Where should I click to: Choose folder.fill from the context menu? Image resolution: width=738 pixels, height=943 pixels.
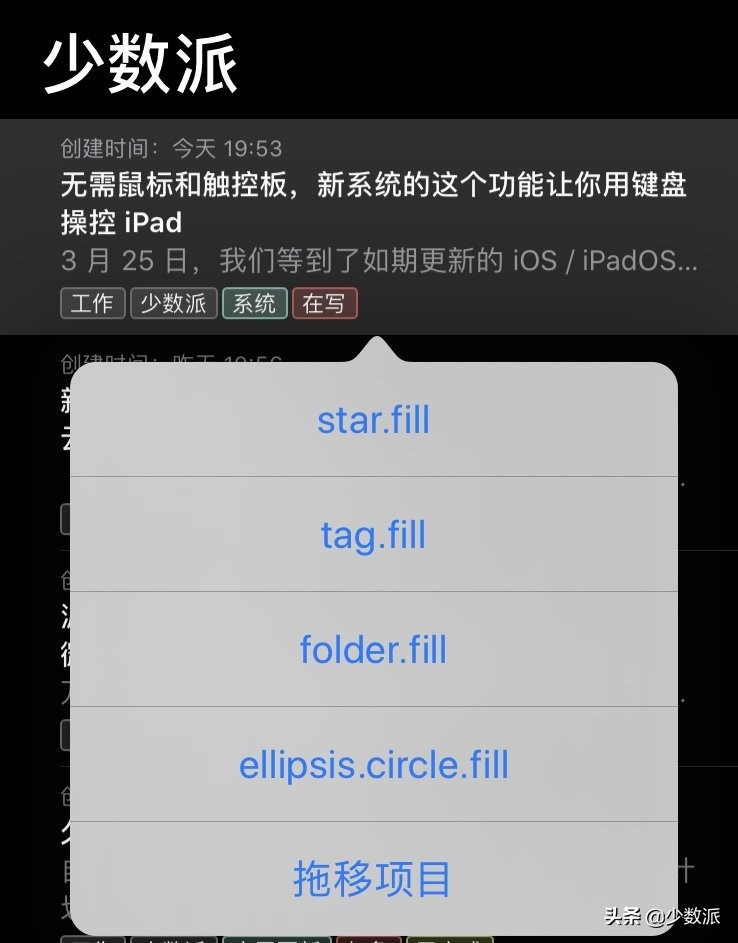tap(373, 650)
